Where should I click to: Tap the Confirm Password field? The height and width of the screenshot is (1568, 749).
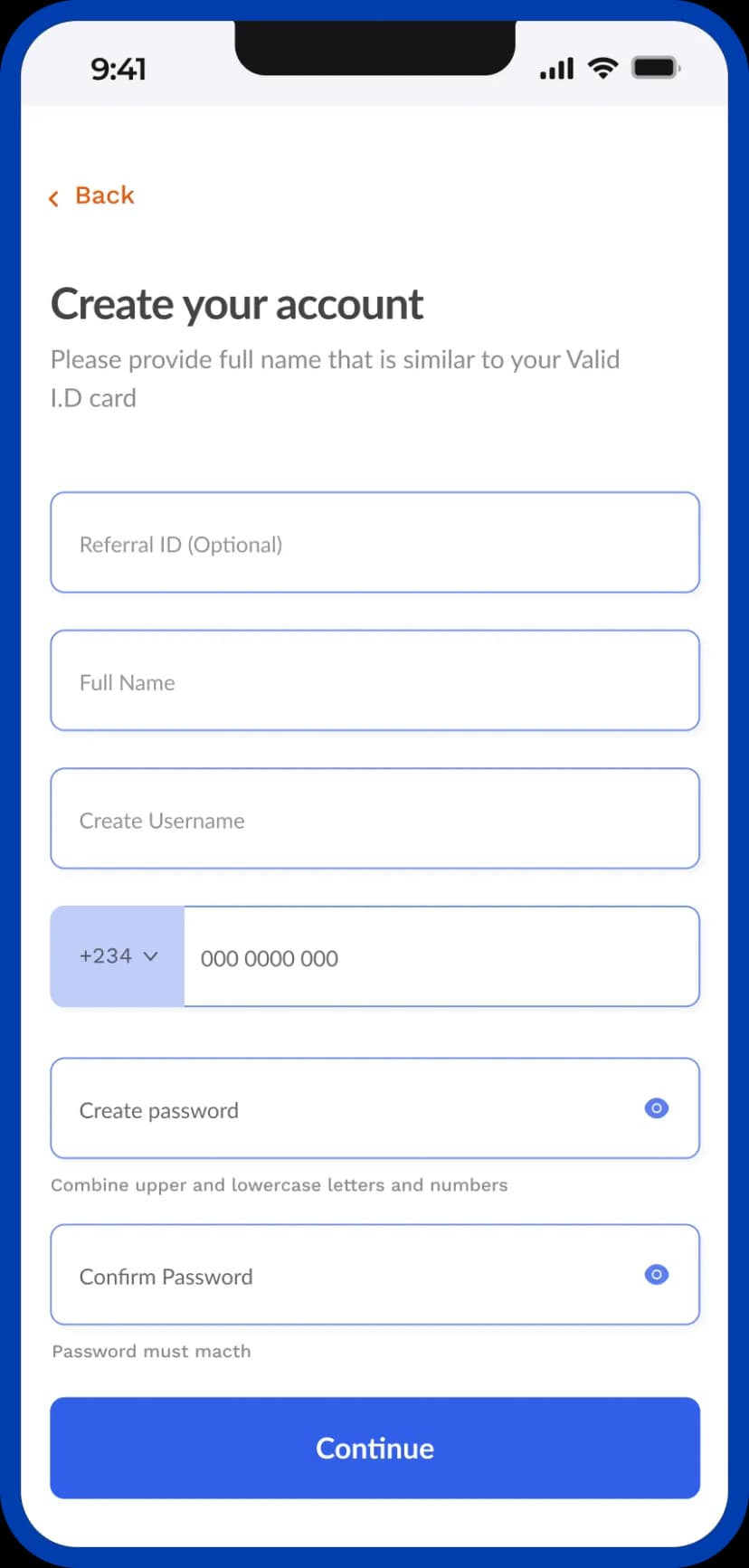pos(374,1275)
